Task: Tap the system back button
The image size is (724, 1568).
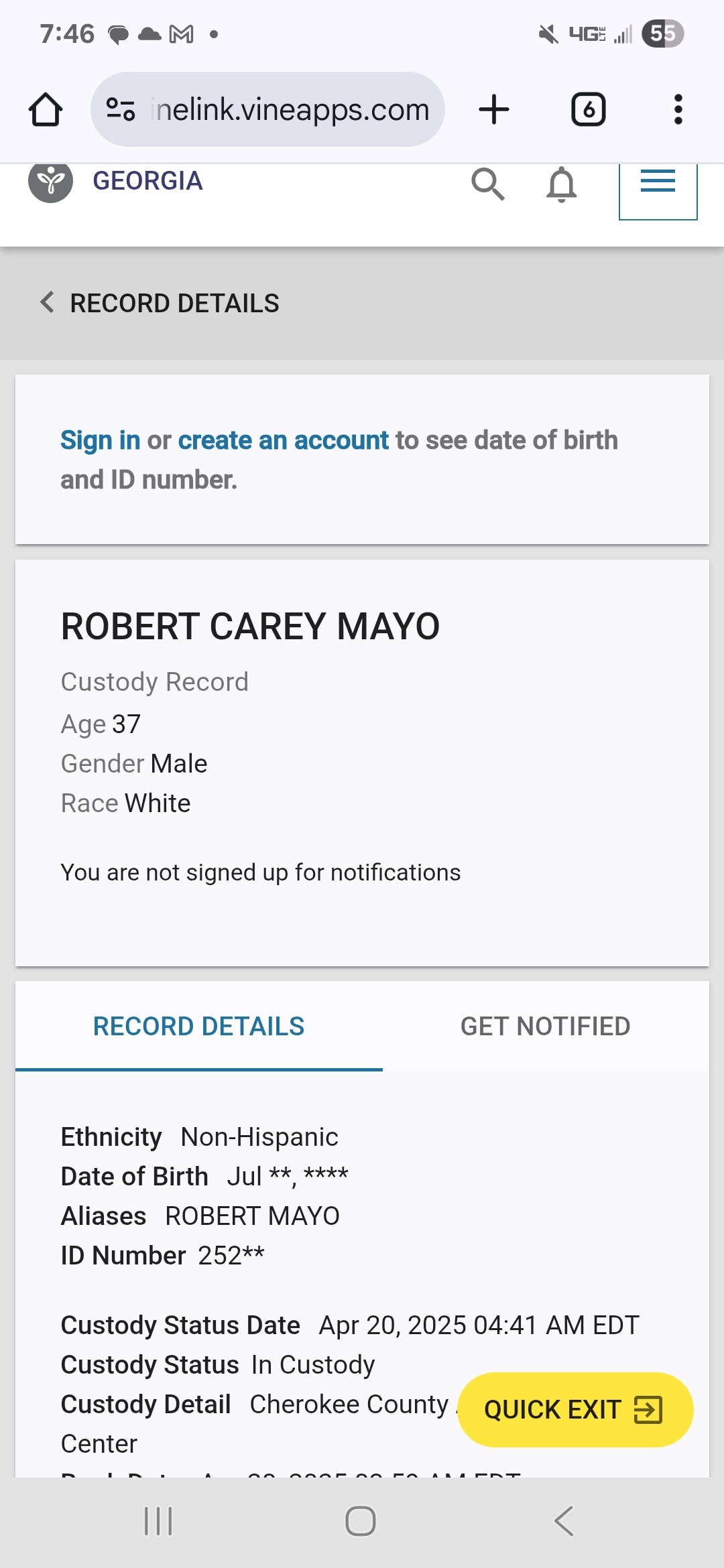Action: (564, 1521)
